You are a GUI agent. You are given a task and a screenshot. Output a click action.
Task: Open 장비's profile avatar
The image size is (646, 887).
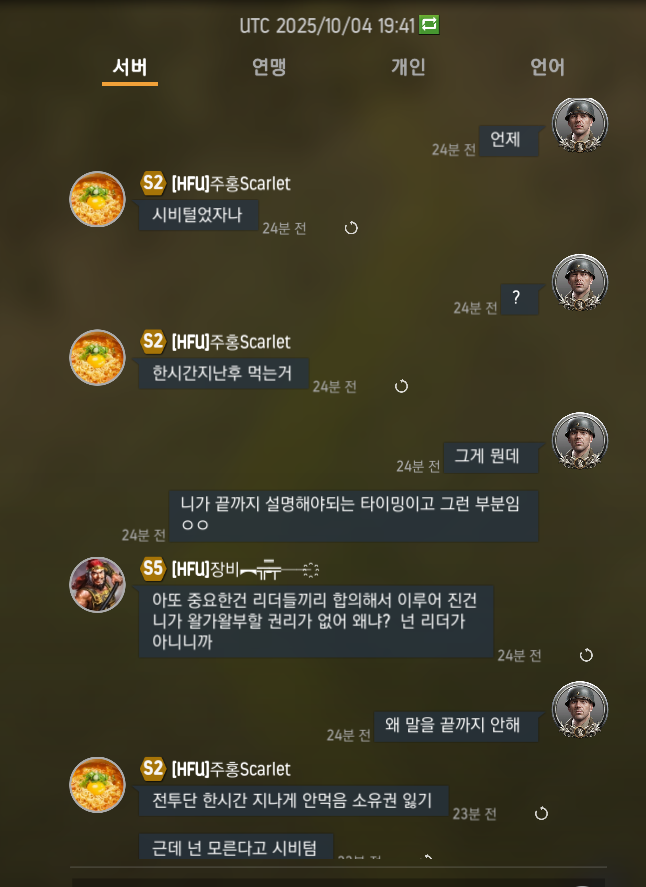coord(97,585)
